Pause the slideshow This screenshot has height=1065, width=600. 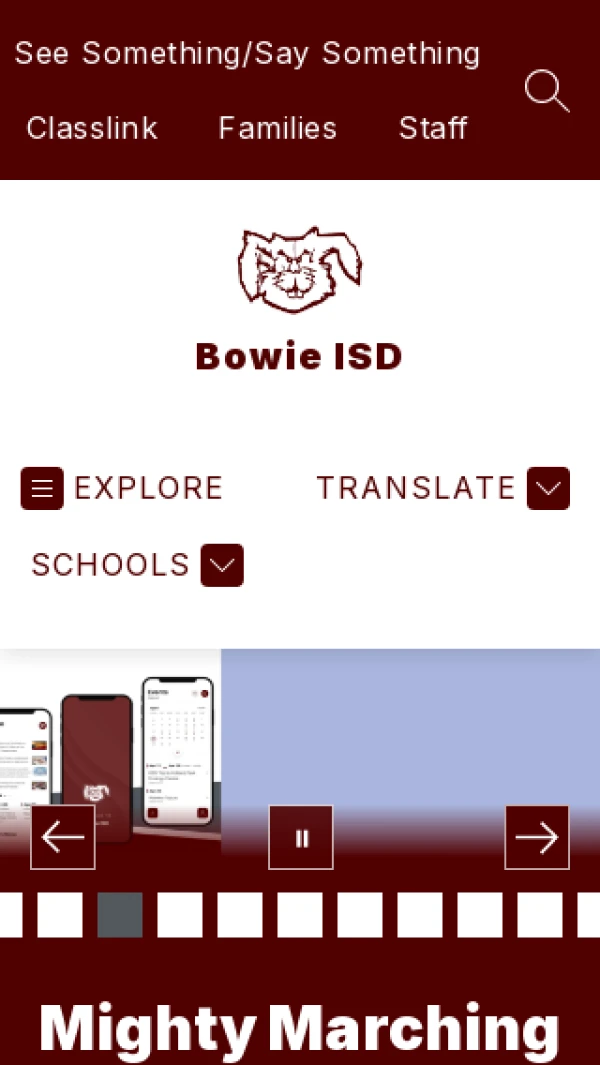pos(301,837)
